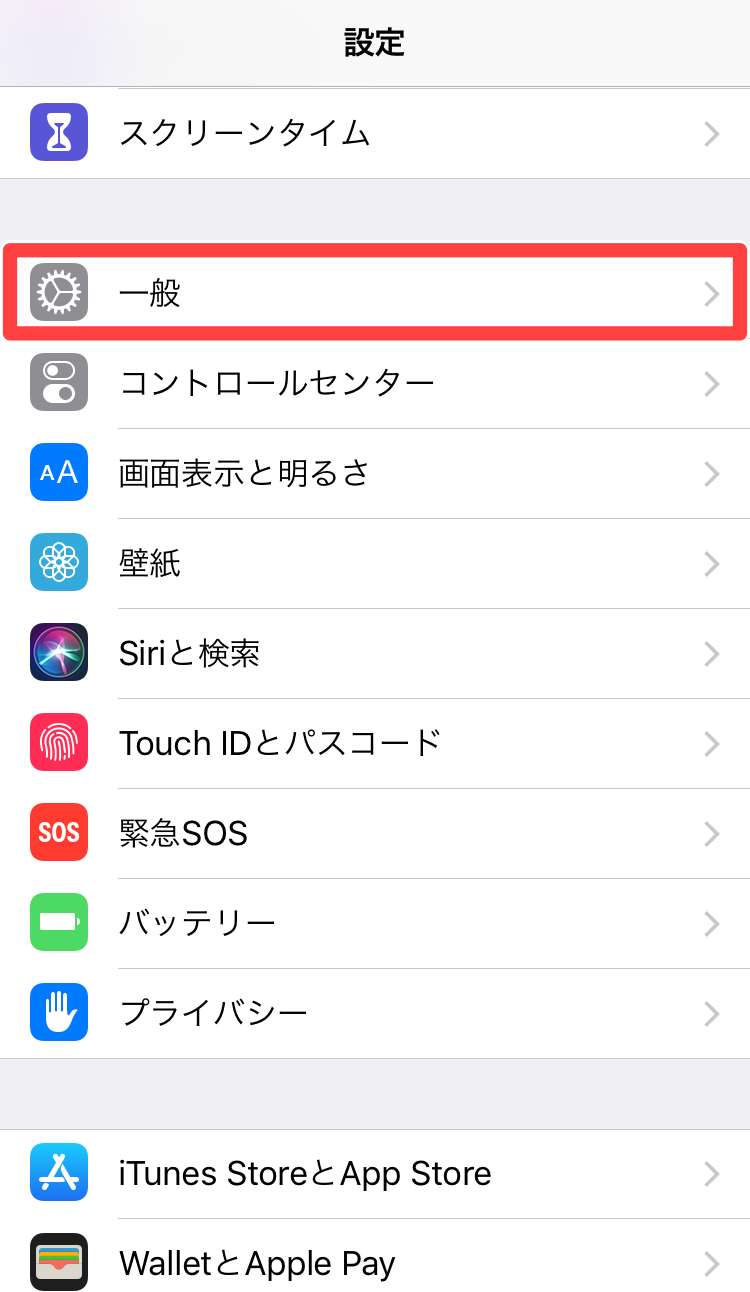Open スクリーンタイム settings

(x=375, y=133)
